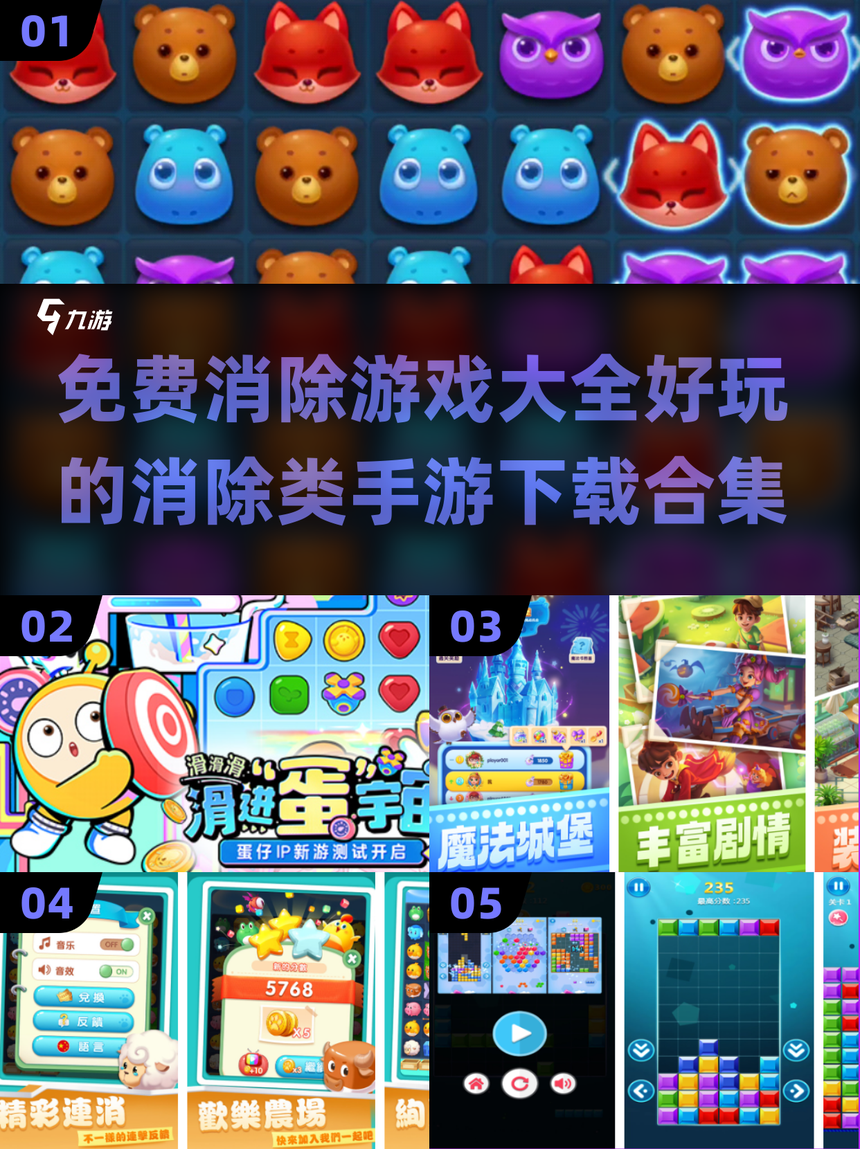
Task: Tap the pause icon above the block puzzle
Action: [638, 888]
